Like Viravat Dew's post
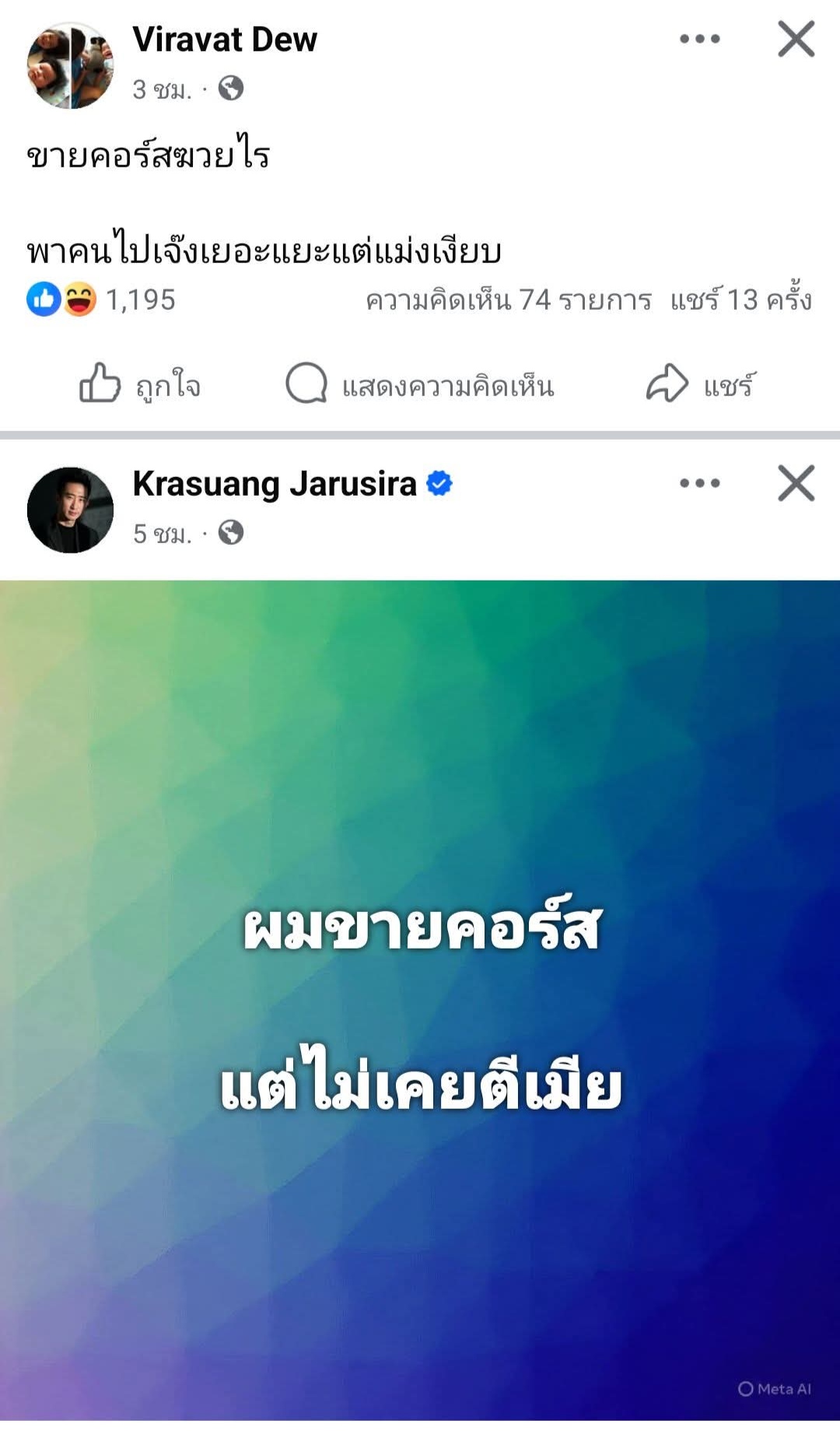Screen dimensions: 840x1431 click(x=140, y=384)
